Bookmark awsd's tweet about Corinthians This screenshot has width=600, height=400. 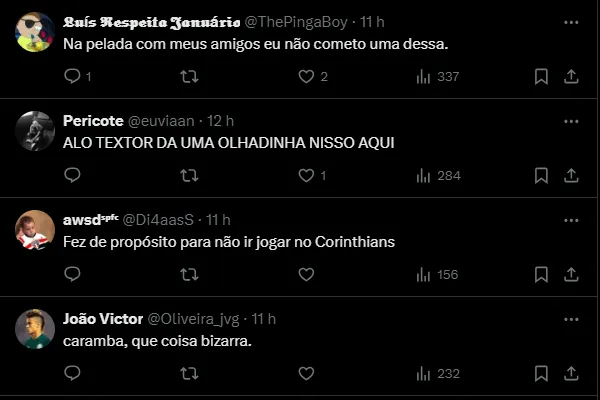(x=541, y=274)
